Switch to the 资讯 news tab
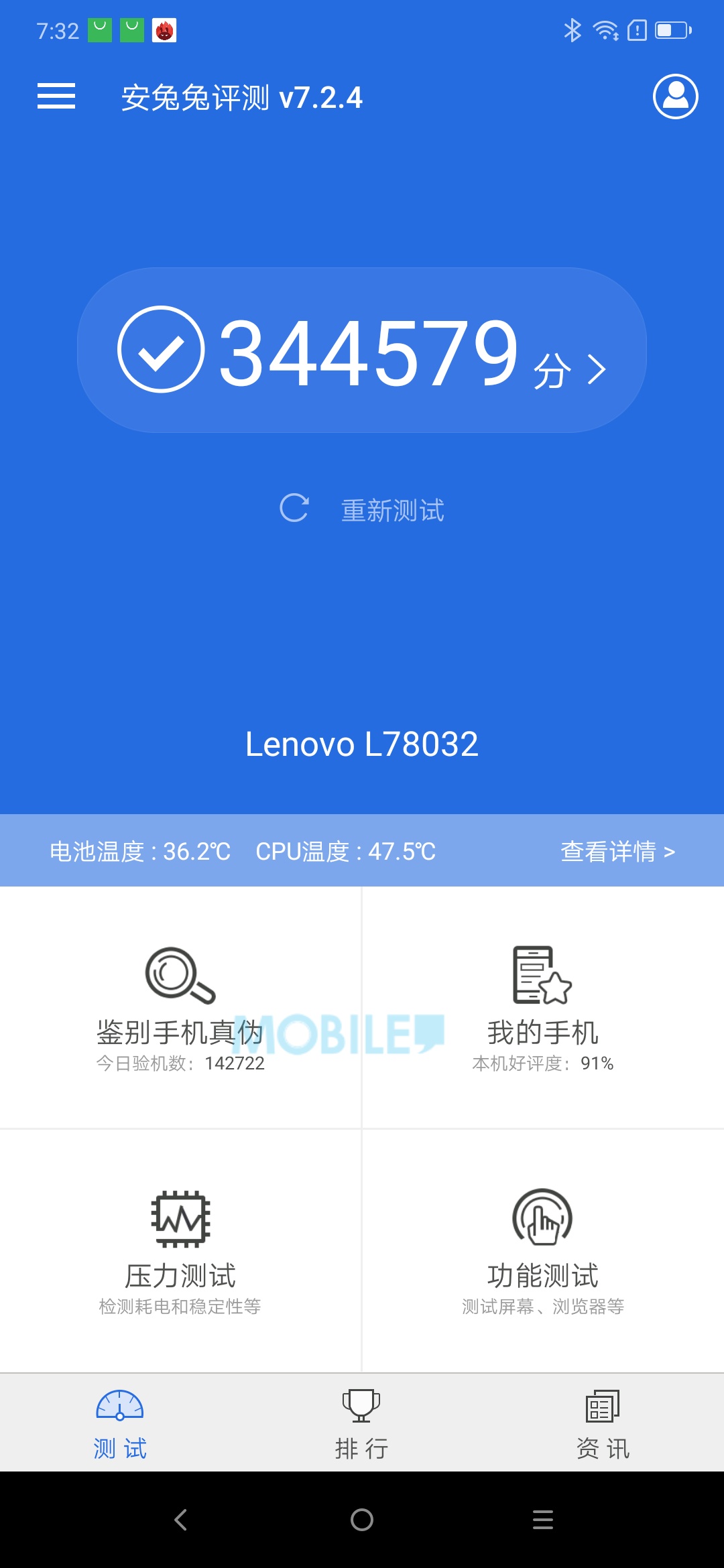Screen dimensions: 724x1568 click(603, 1423)
